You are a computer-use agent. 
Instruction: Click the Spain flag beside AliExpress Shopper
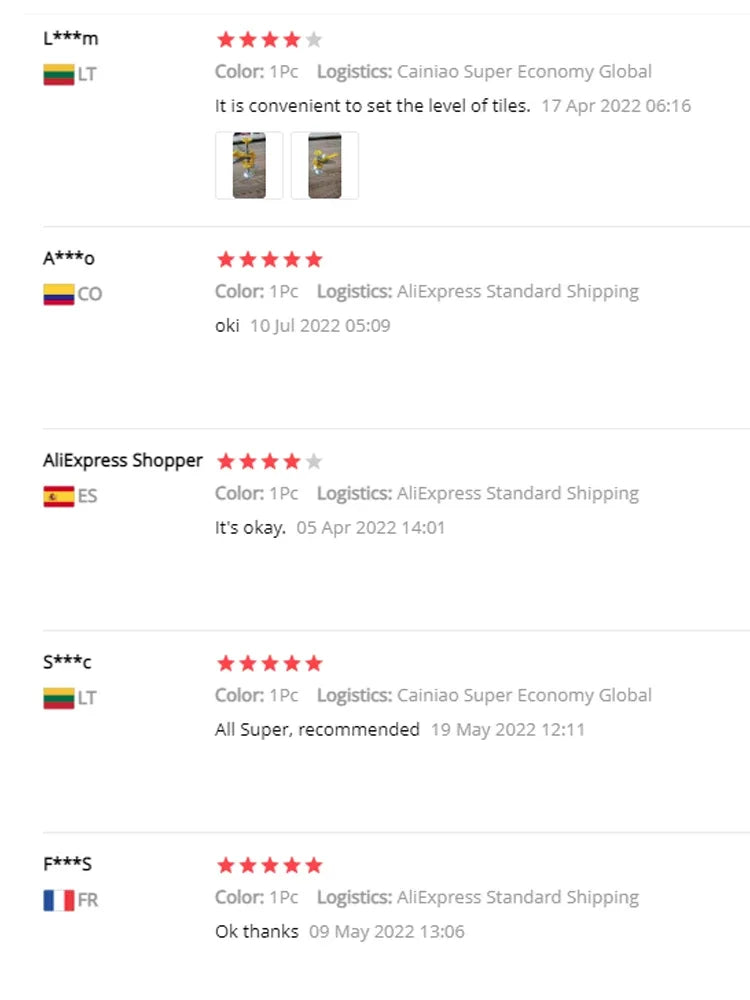(56, 494)
